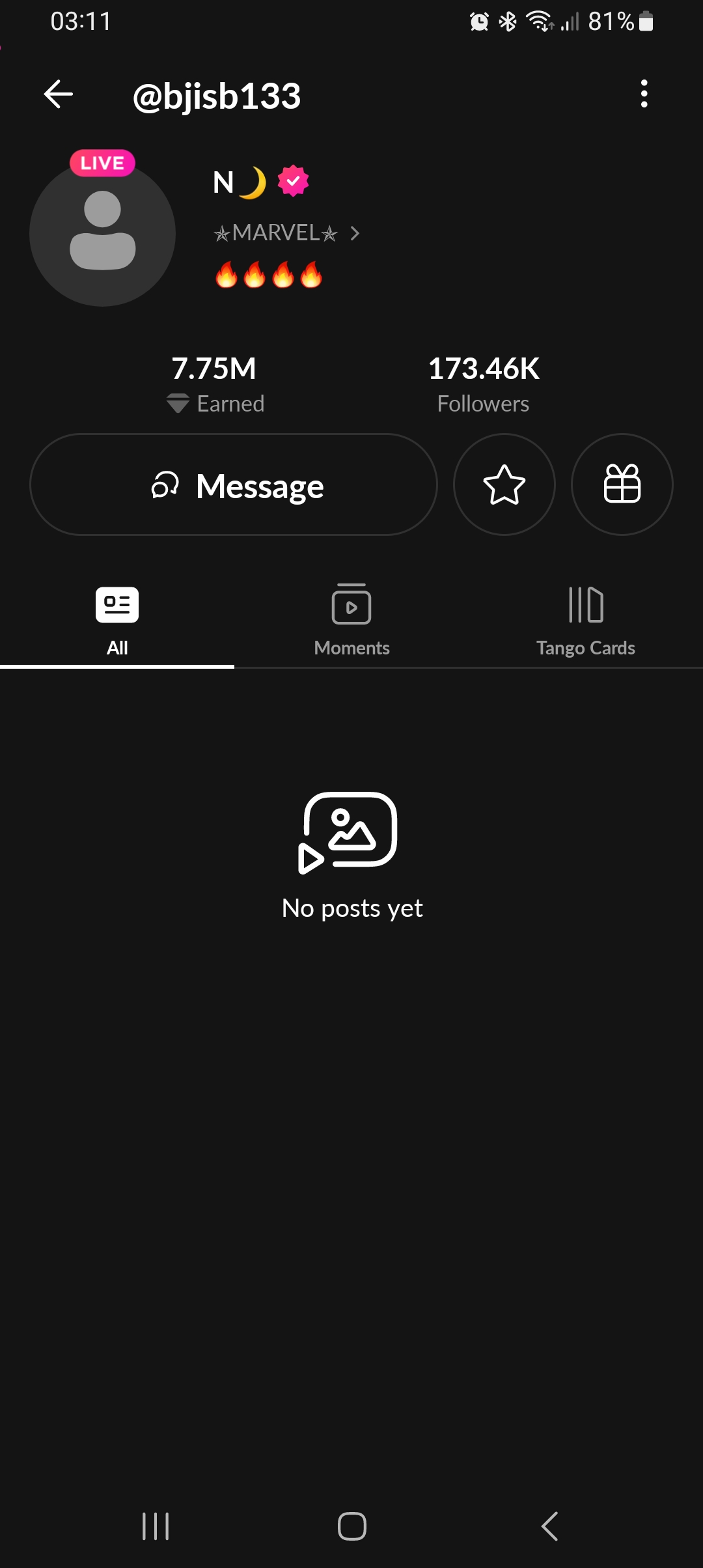Open the LIVE profile picture stream
Image resolution: width=703 pixels, height=1568 pixels.
103,232
